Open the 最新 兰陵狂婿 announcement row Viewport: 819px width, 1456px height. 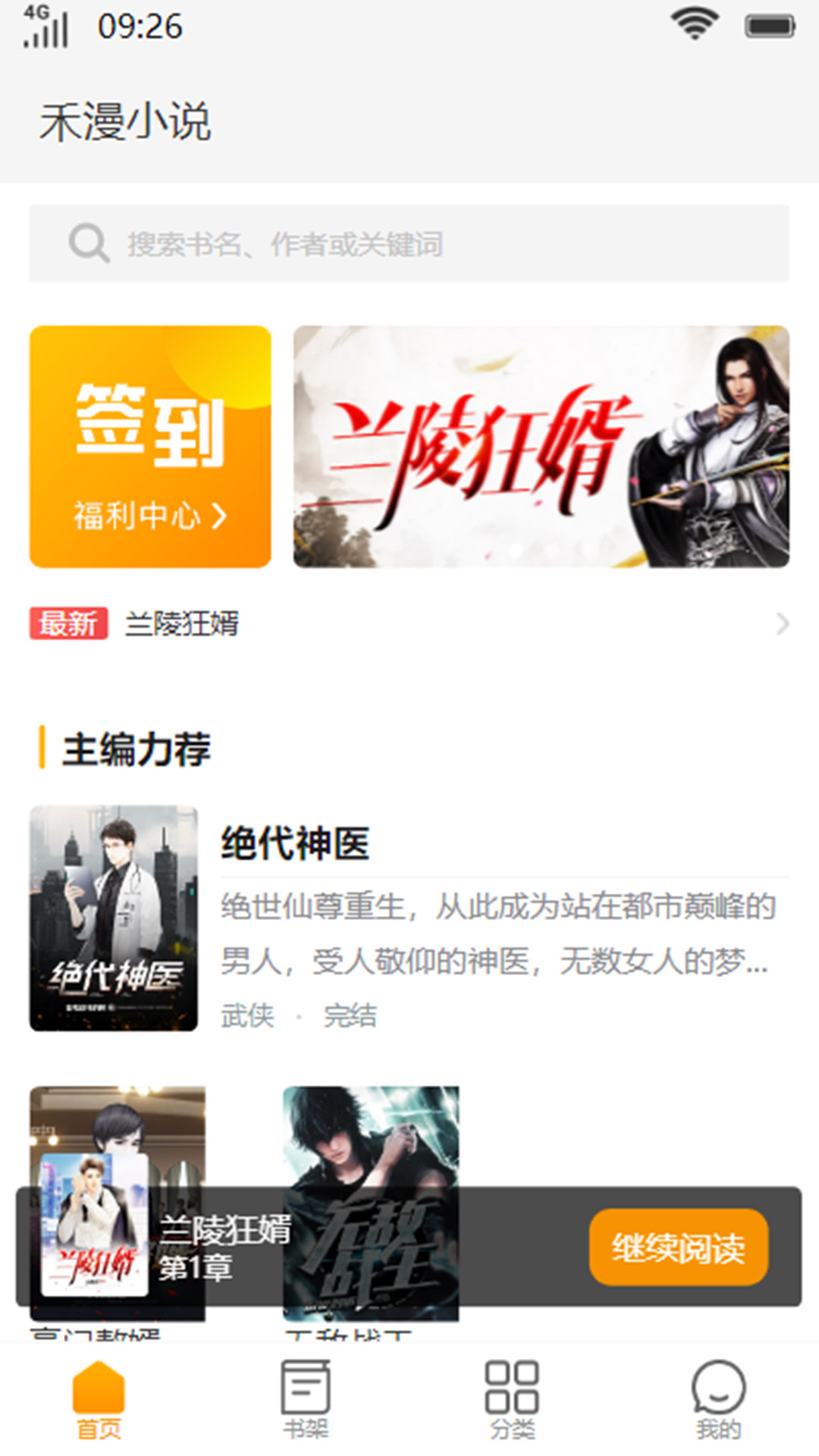(x=409, y=623)
